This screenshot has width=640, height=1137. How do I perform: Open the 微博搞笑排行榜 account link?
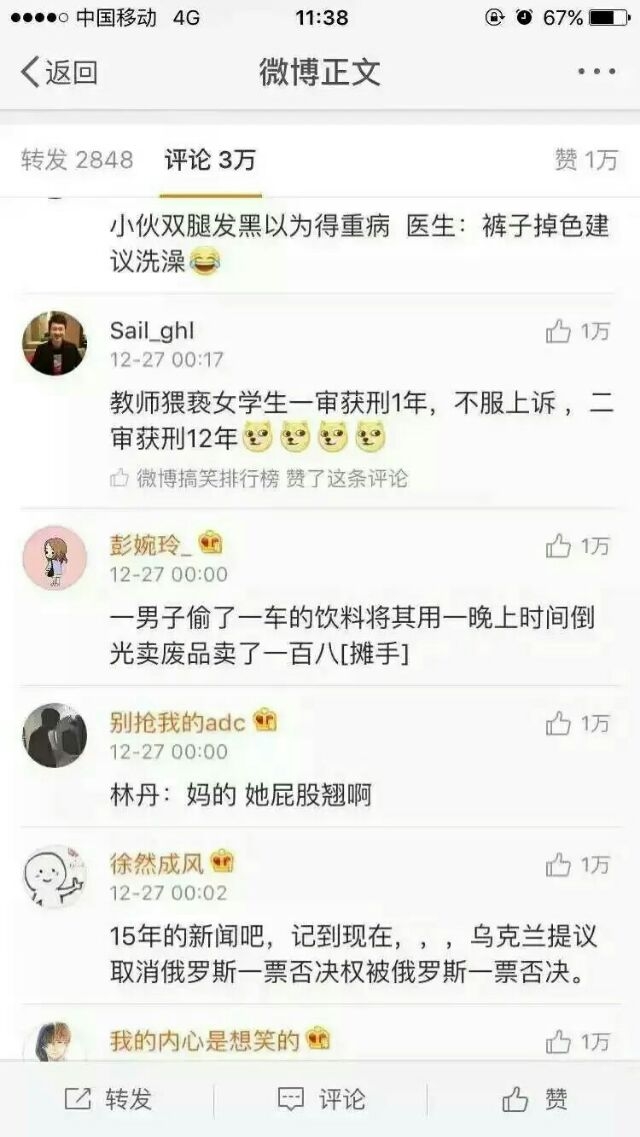click(208, 478)
